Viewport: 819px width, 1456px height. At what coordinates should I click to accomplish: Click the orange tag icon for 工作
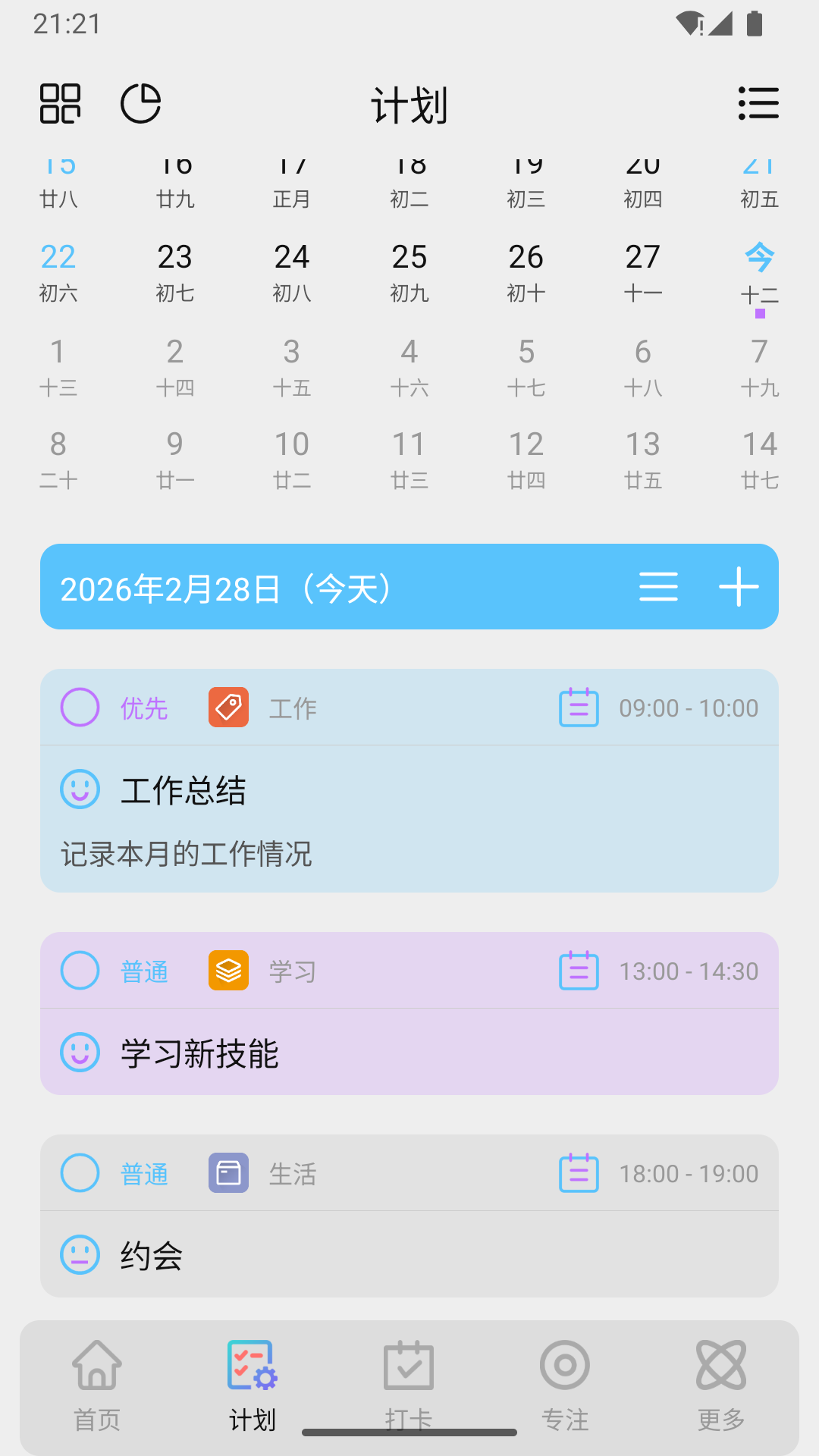click(x=228, y=708)
